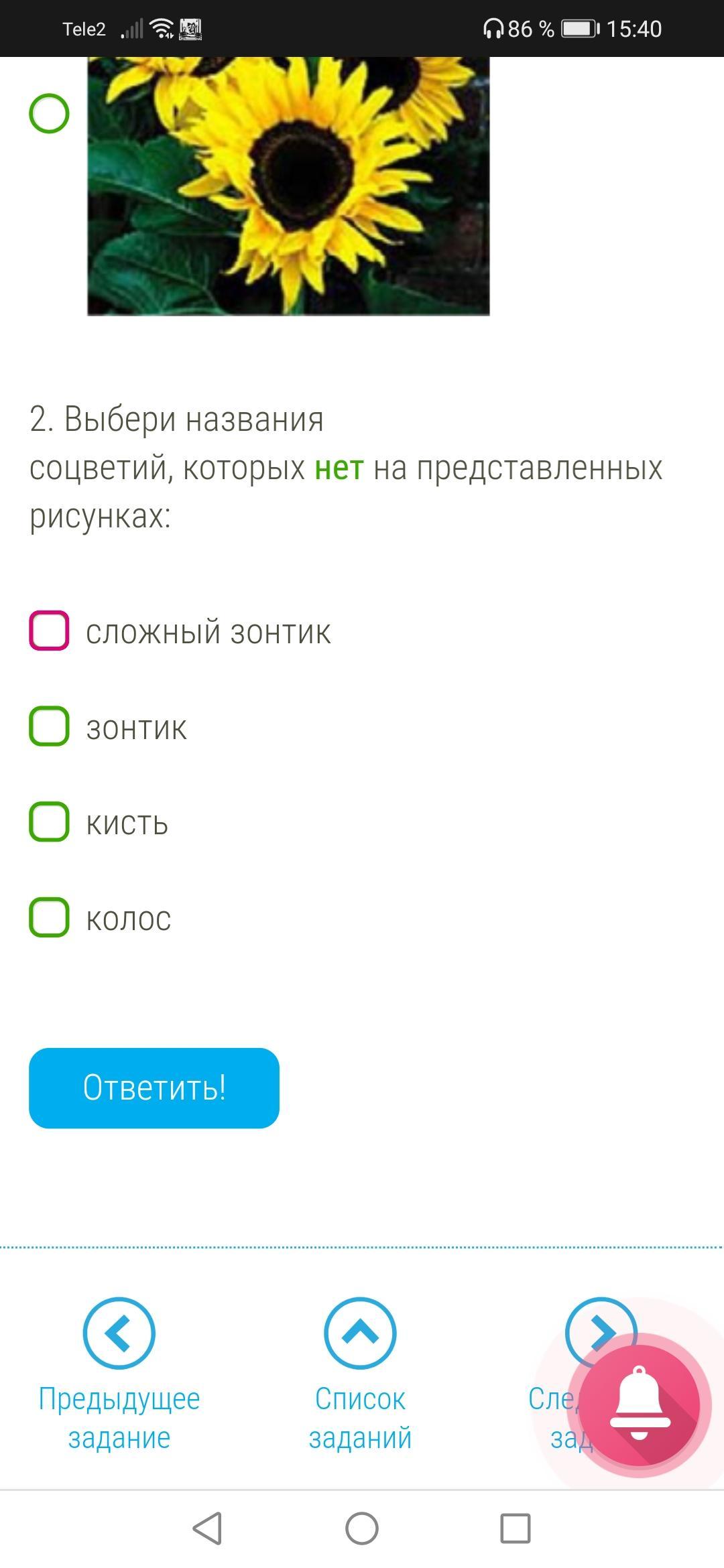Check the 'сложный зонтик' option
This screenshot has height=1568, width=724.
[x=49, y=631]
